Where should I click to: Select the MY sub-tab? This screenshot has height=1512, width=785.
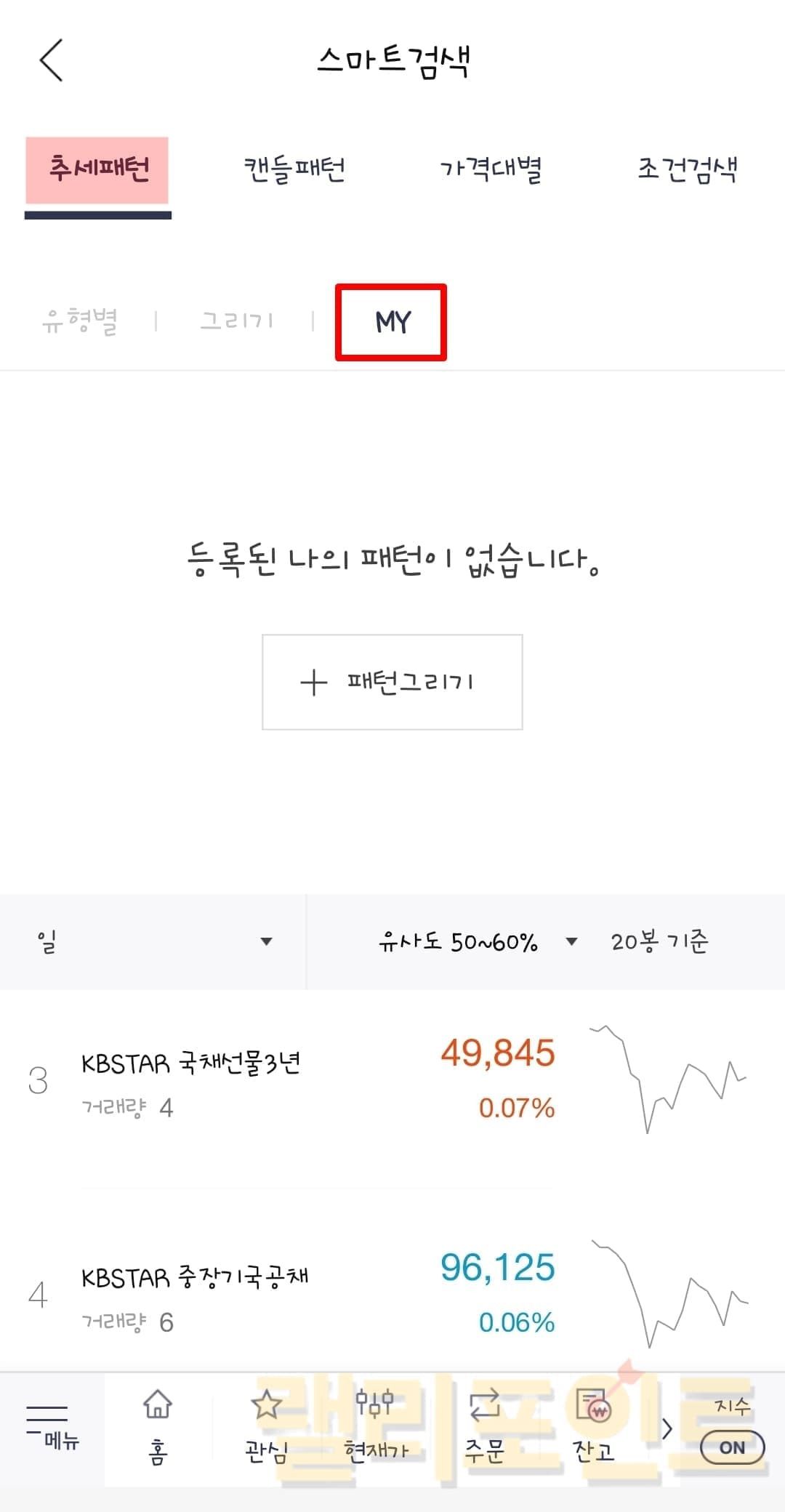point(392,322)
